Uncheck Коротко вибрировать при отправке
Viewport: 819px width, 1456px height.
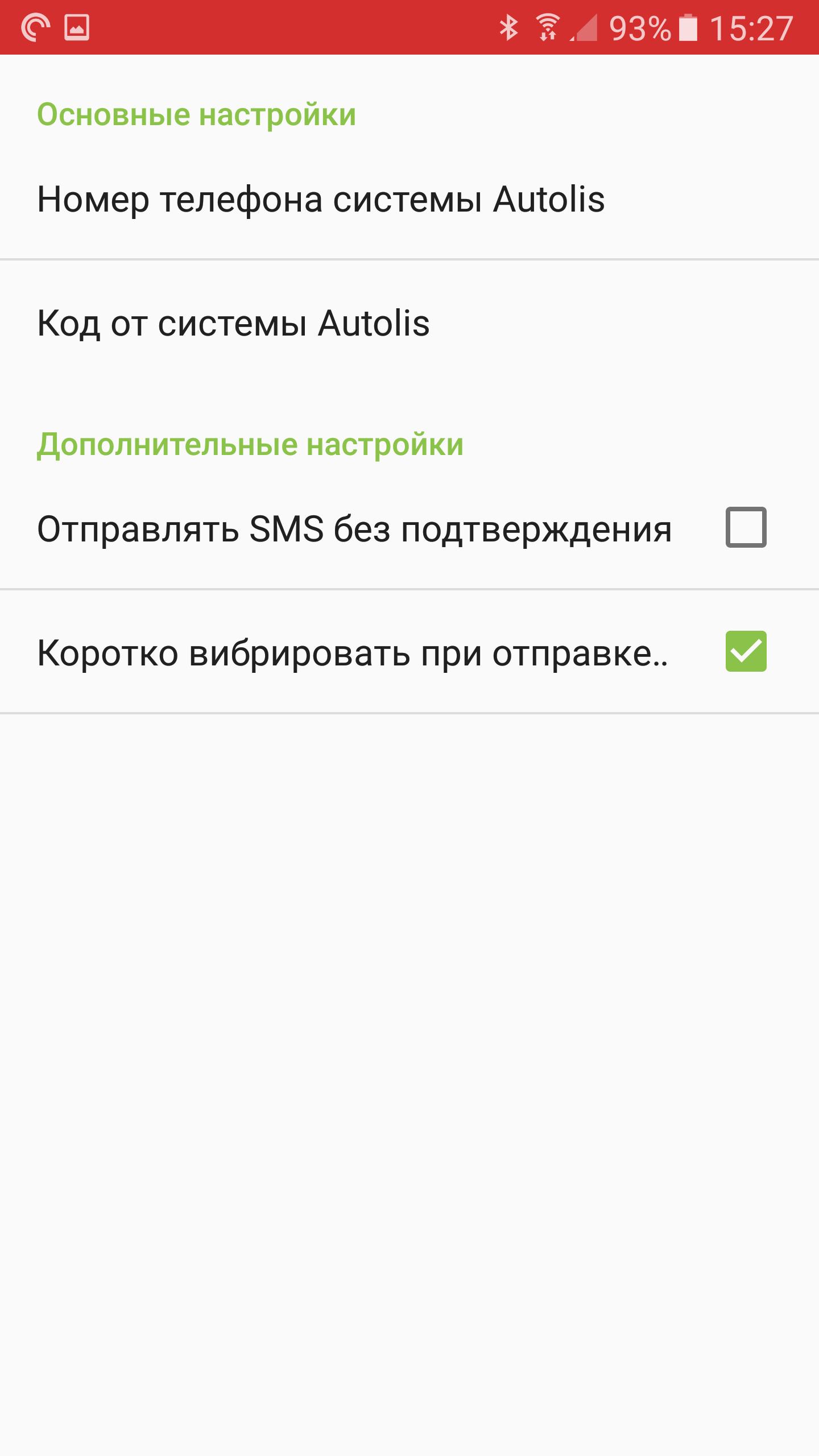[746, 651]
